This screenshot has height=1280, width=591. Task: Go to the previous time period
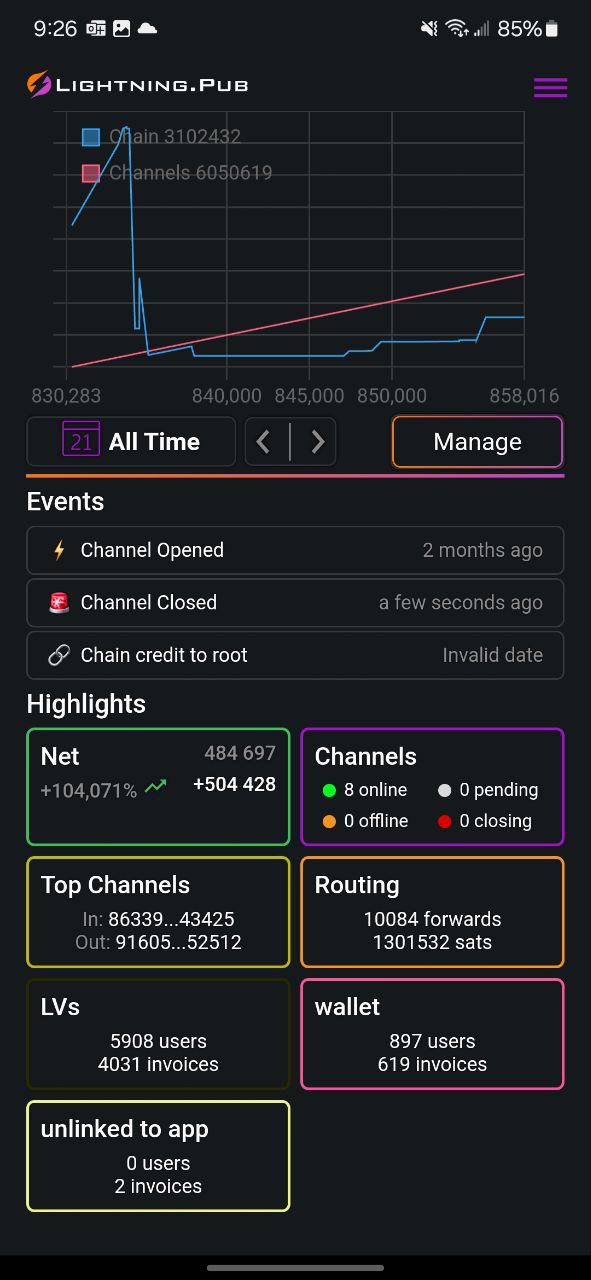264,441
